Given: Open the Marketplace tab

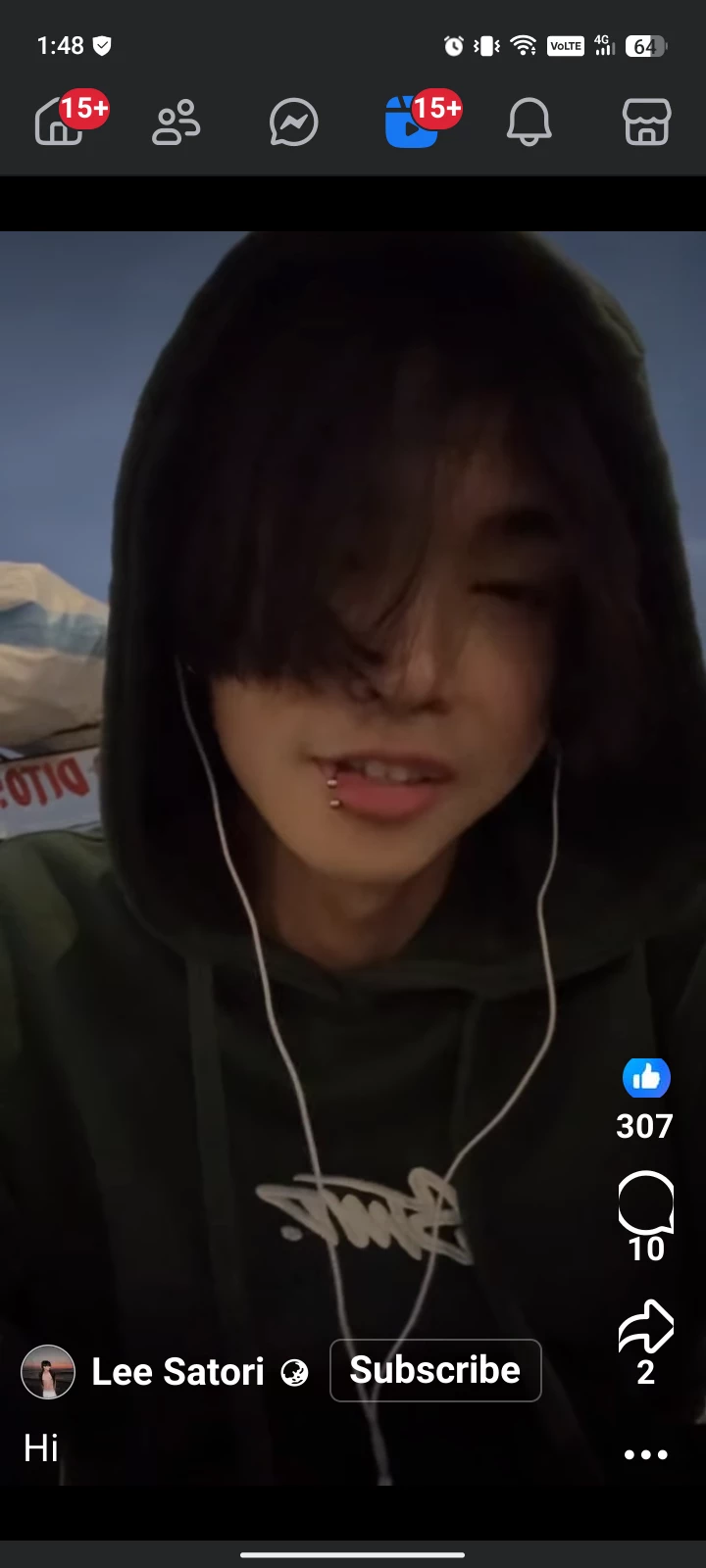Looking at the screenshot, I should pos(646,123).
